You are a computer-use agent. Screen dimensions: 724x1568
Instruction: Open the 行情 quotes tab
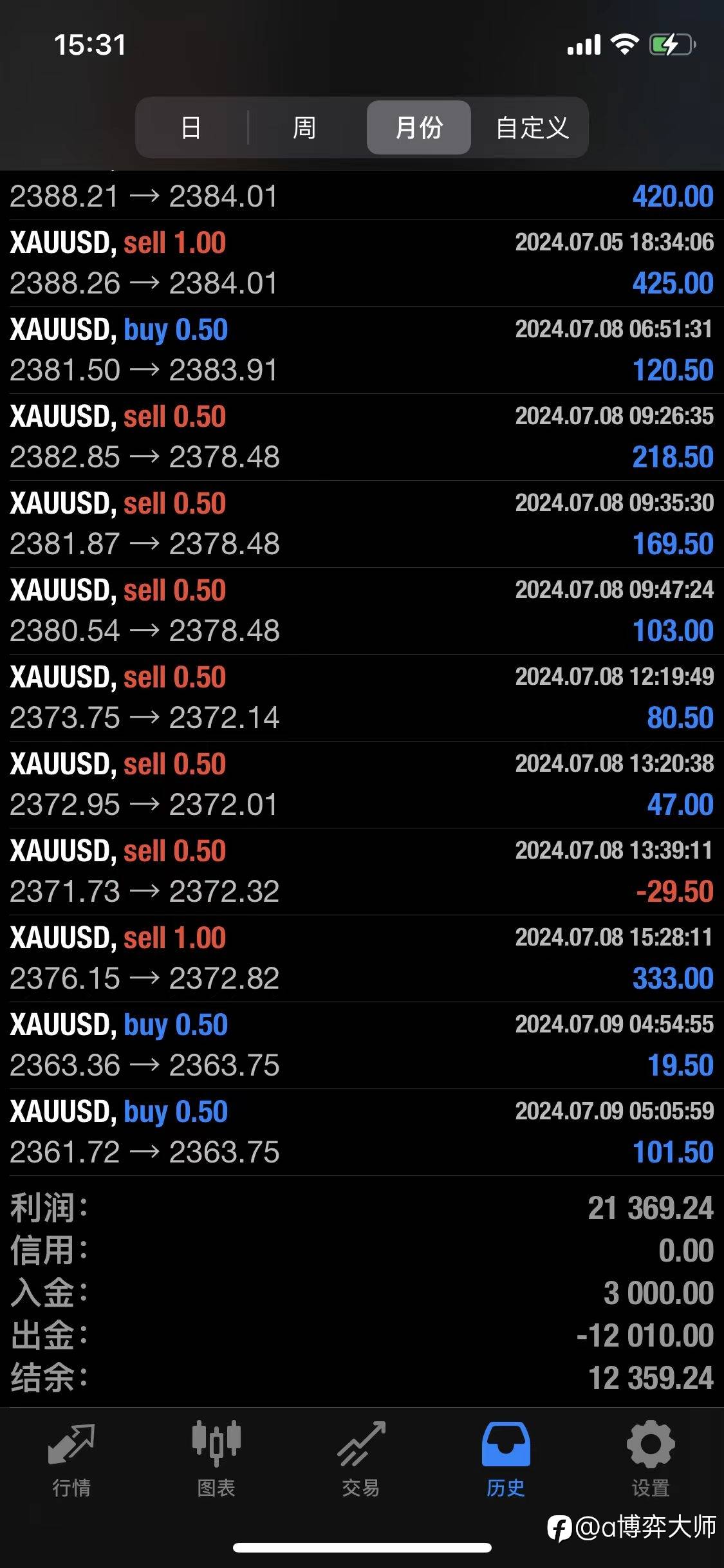click(x=71, y=1459)
